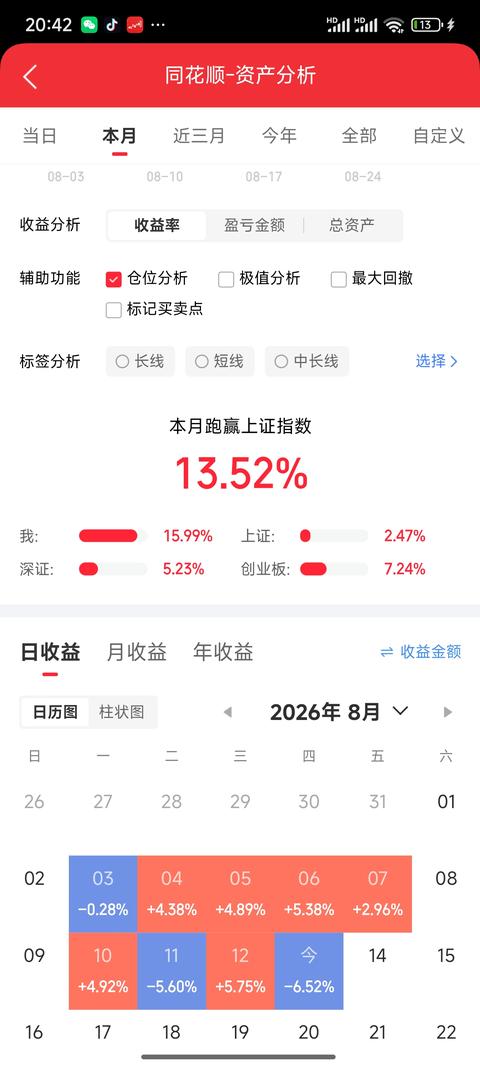
Task: Uncheck the 仓位分析 checkbox
Action: (x=114, y=279)
